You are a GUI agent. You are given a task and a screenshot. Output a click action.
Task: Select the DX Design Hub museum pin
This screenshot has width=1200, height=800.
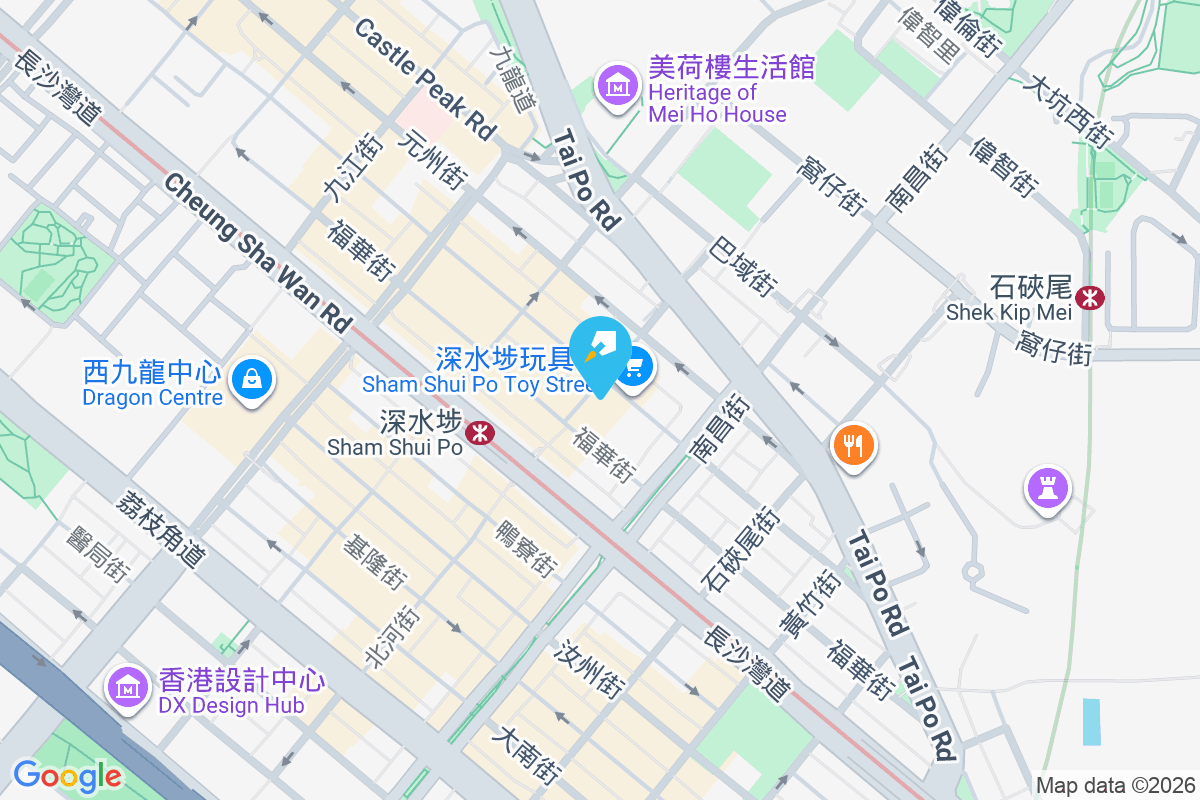[130, 687]
